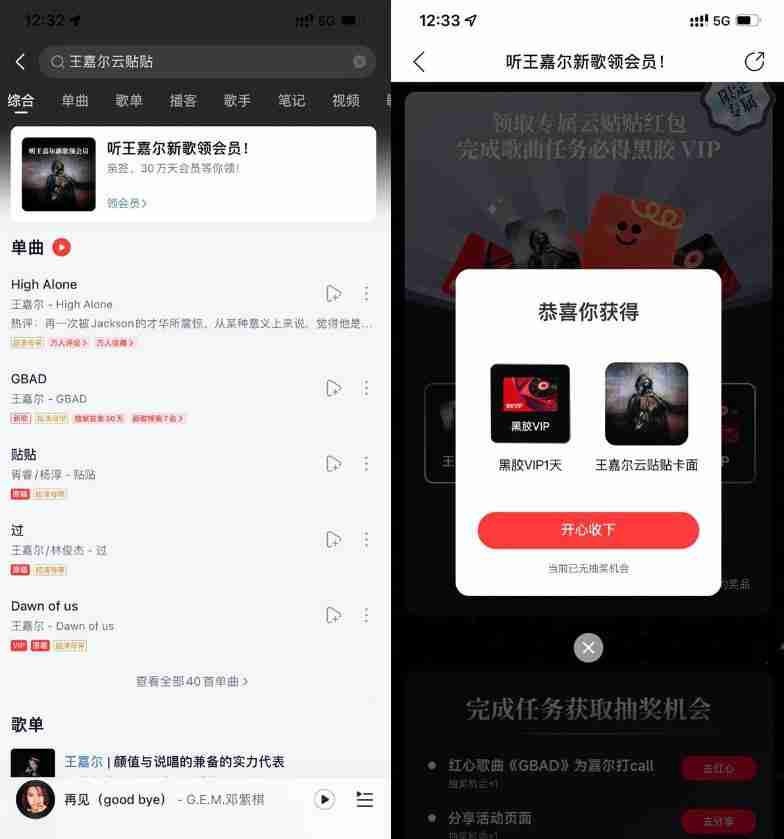Tap 去分享 for 分享活动页面 task
This screenshot has height=839, width=784.
pos(719,821)
